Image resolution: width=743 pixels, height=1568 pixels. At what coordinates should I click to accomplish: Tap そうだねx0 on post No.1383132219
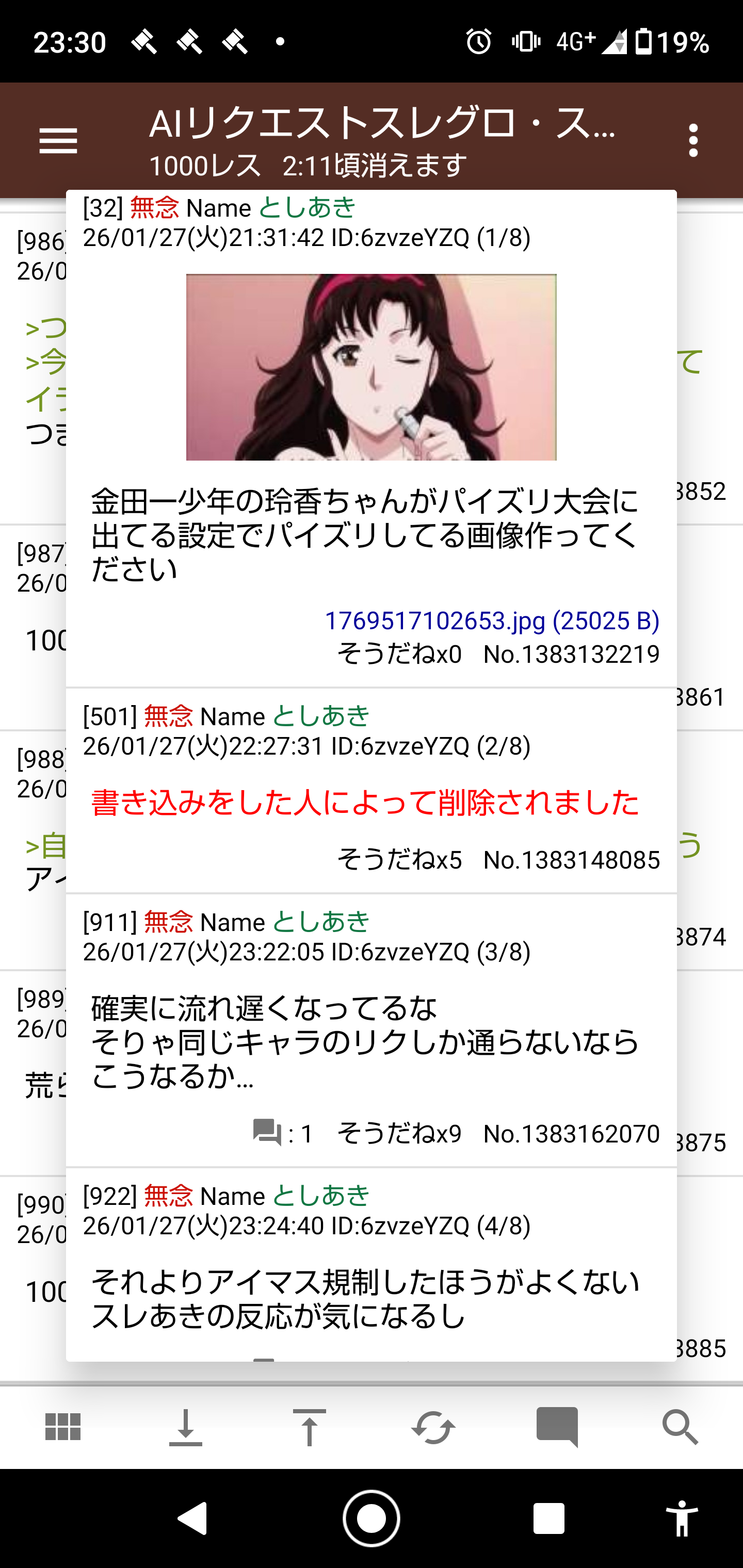coord(399,655)
